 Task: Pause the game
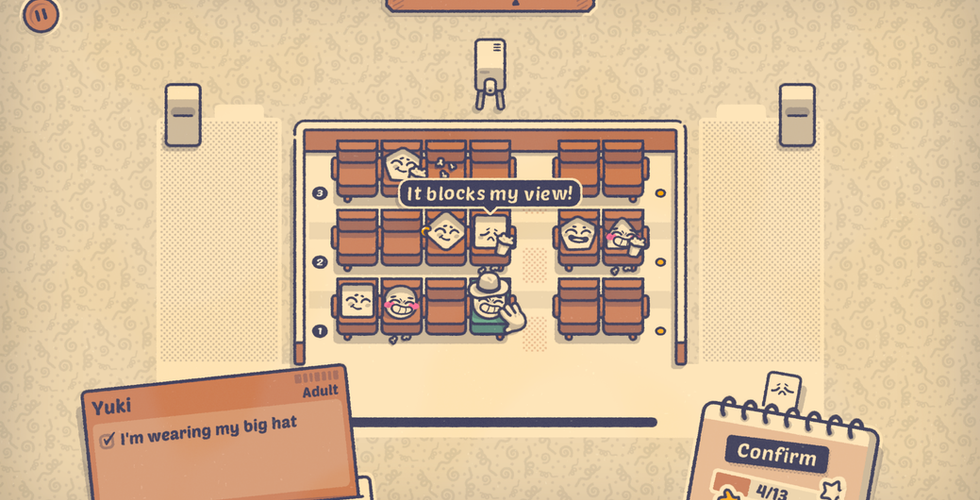tap(40, 14)
